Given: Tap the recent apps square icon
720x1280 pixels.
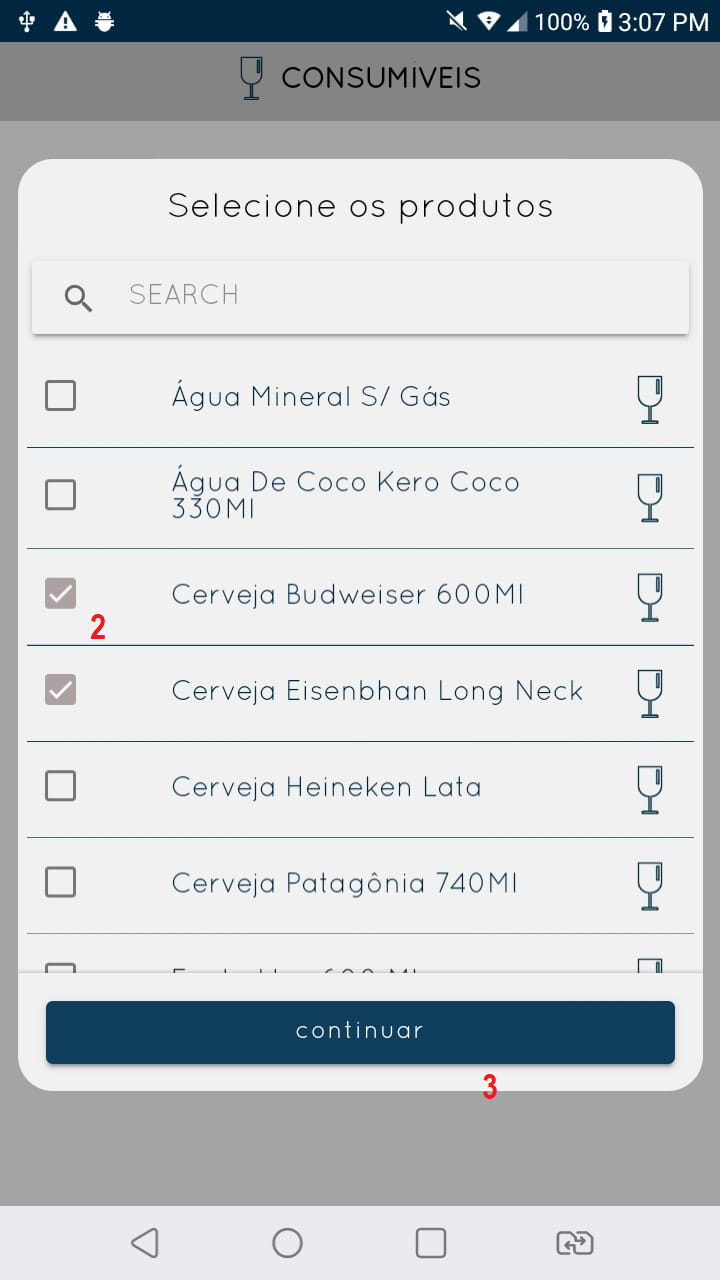Looking at the screenshot, I should click(x=430, y=1242).
